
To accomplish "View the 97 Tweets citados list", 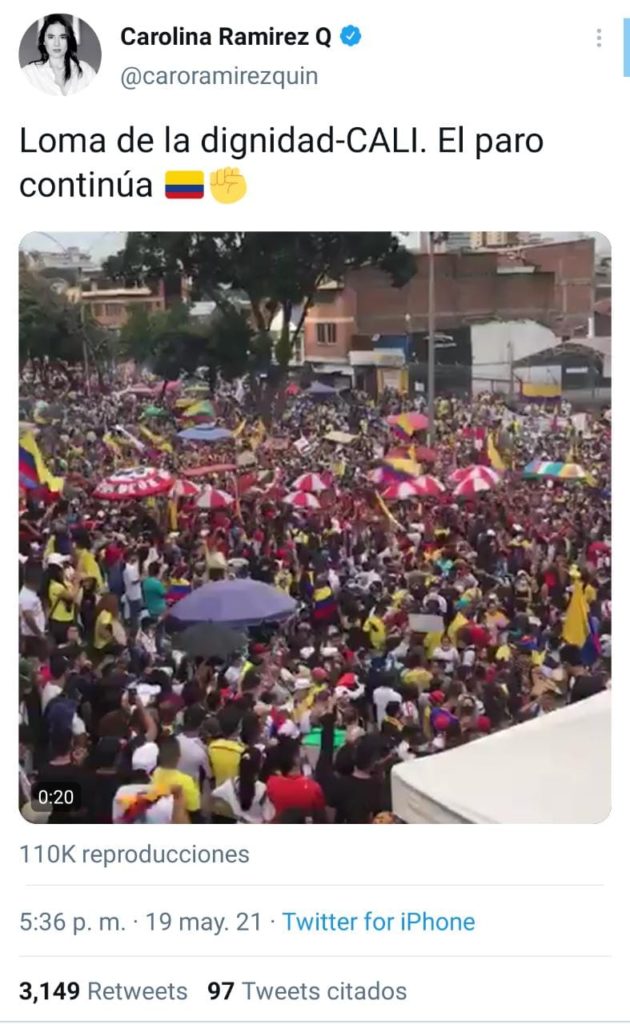I will coord(307,991).
